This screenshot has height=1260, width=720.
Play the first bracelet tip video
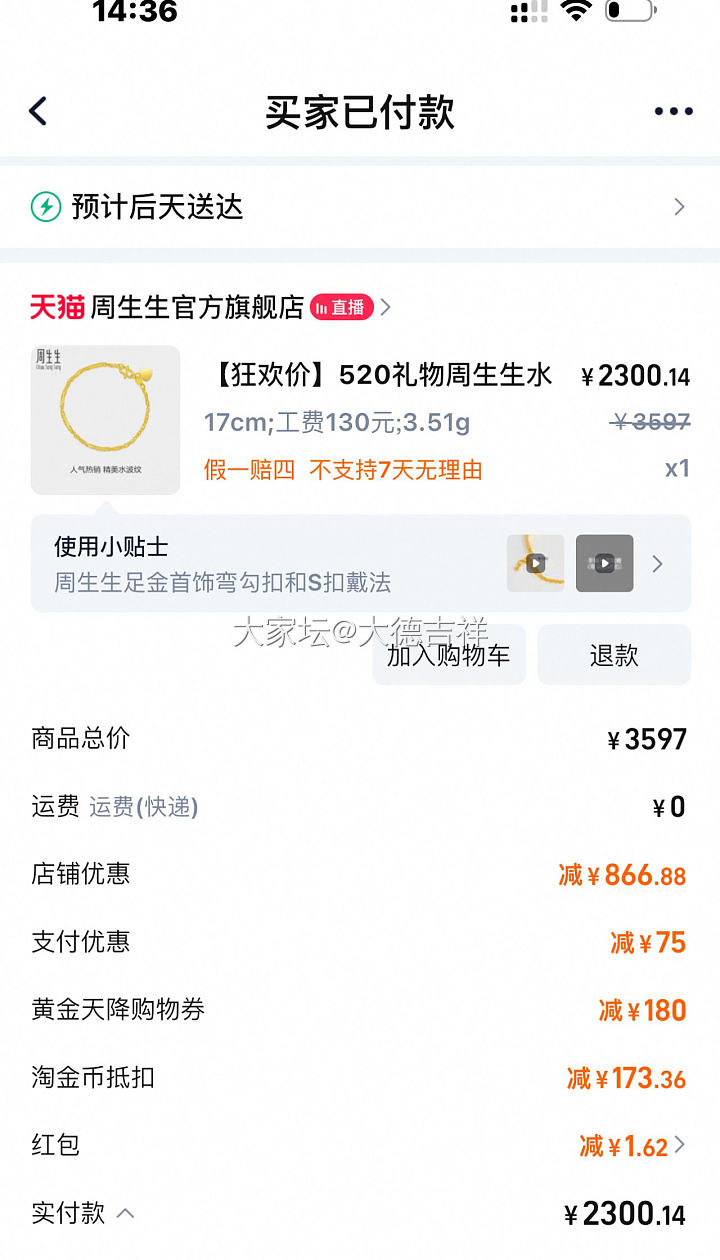tap(535, 563)
